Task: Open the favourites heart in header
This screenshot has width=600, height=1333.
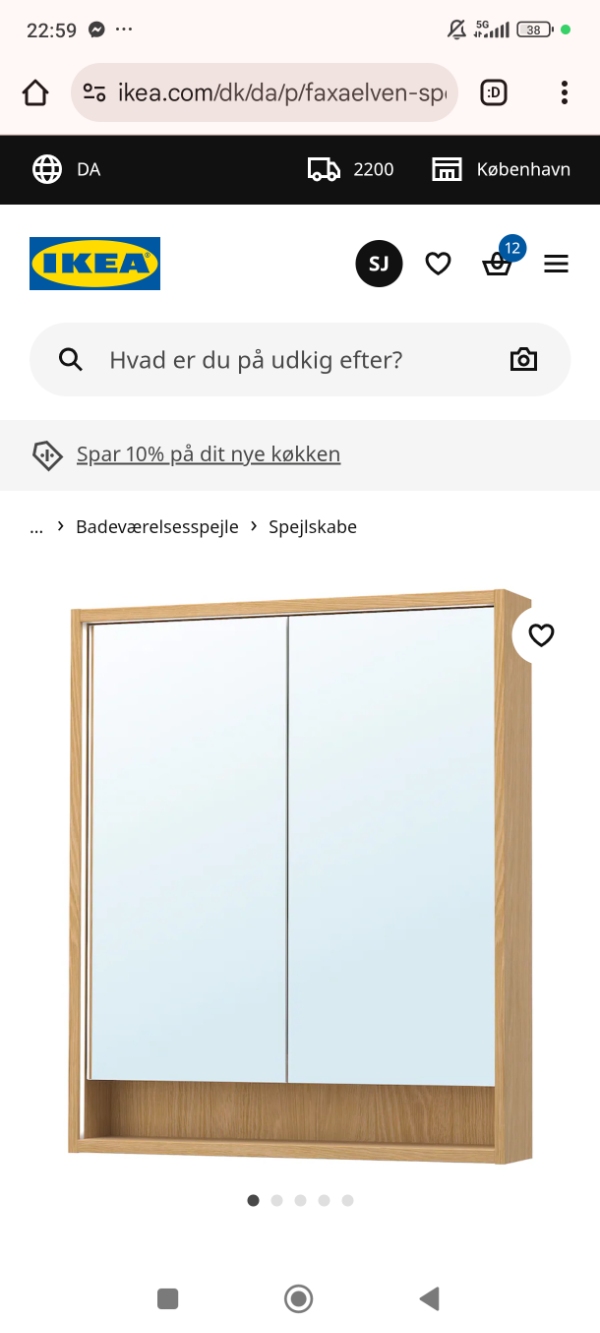Action: 438,264
